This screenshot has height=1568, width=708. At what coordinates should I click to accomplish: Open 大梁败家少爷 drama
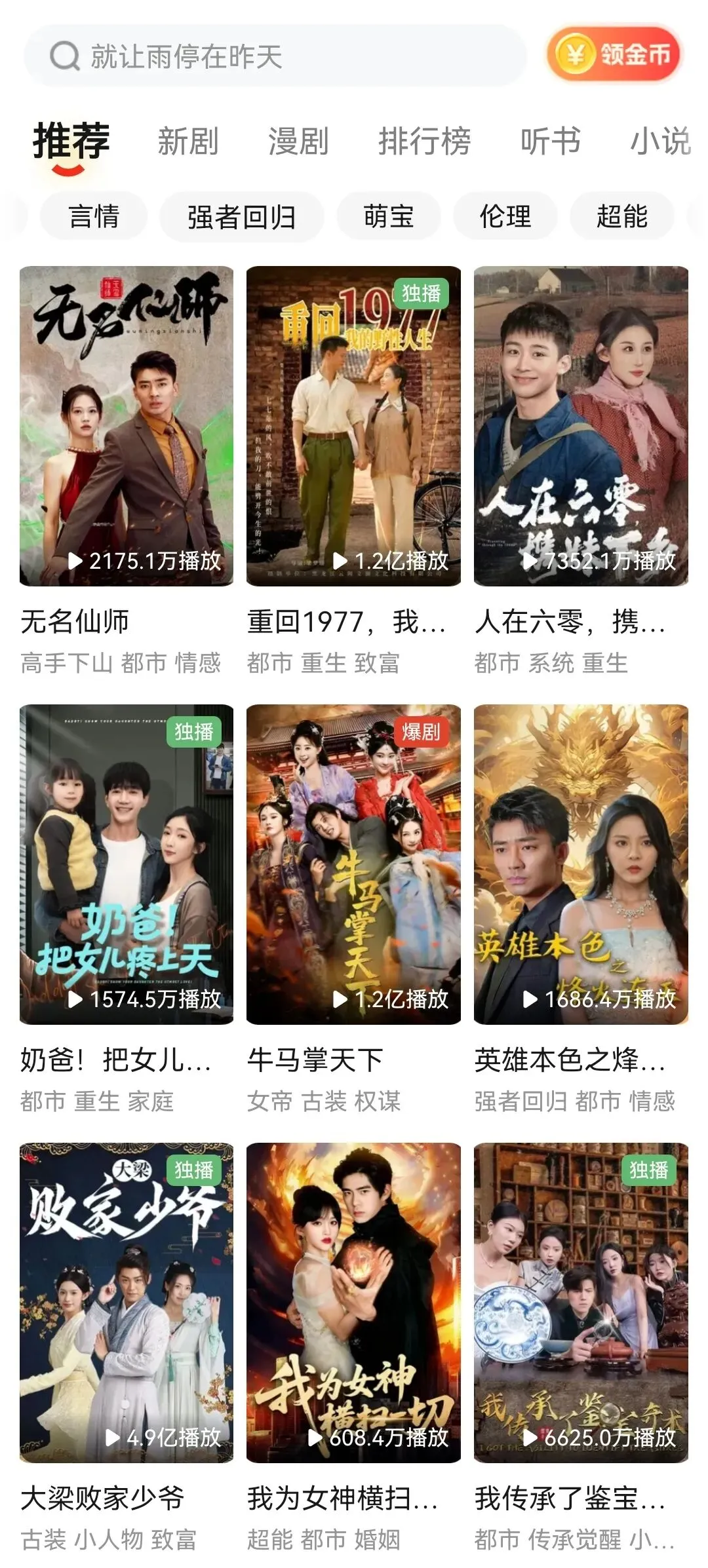tap(127, 1302)
